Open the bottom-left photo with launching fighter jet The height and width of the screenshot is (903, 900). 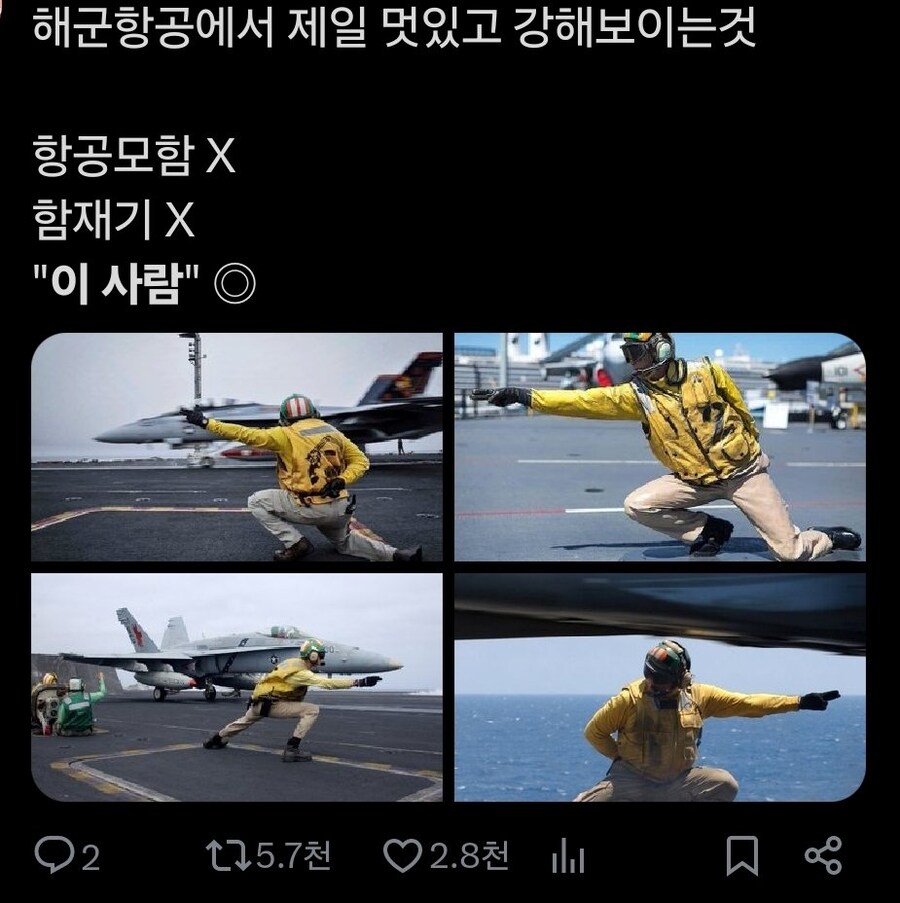pyautogui.click(x=236, y=687)
